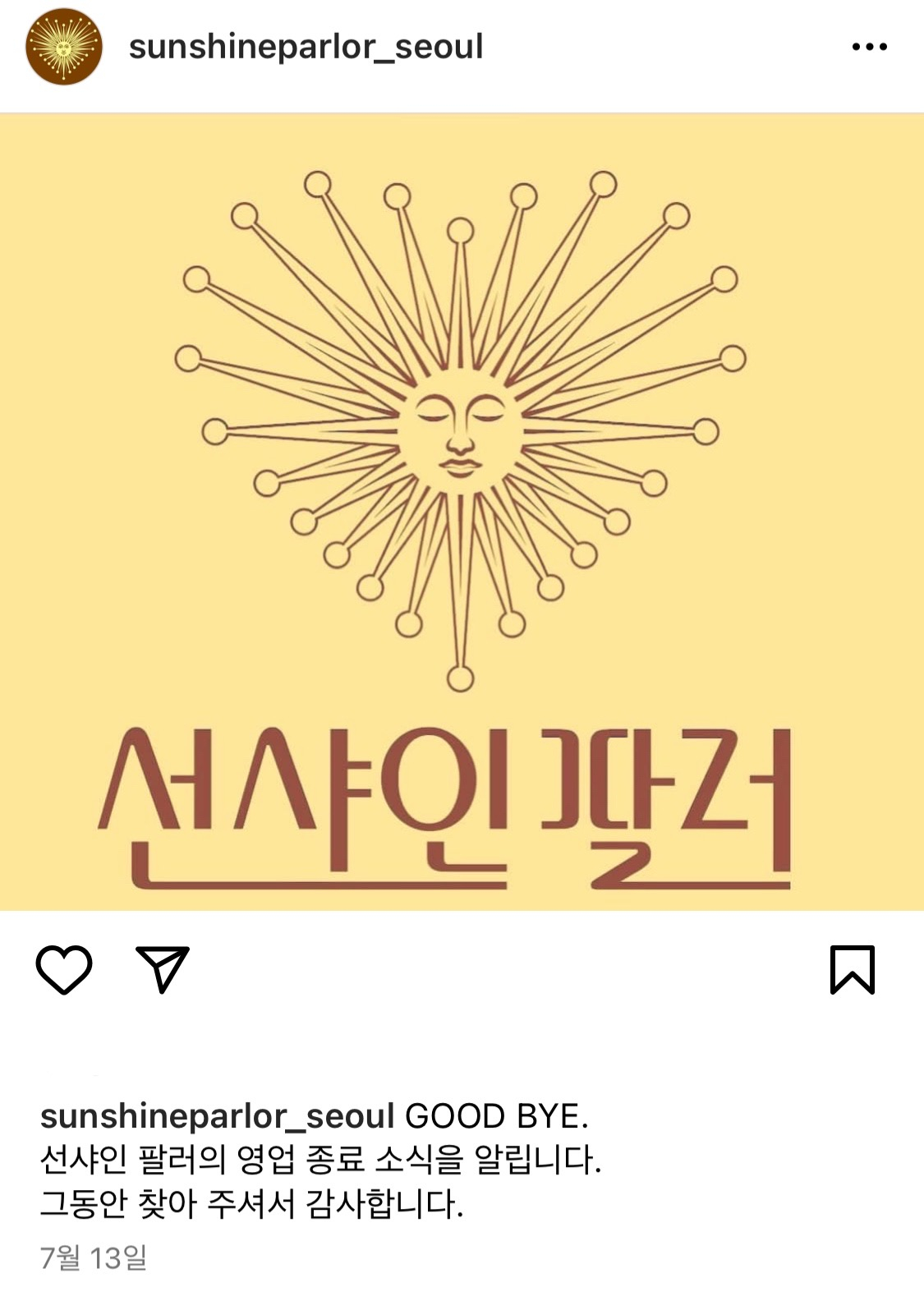Open sunshineparlor_seoul username in the caption
Image resolution: width=924 pixels, height=1310 pixels.
[218, 1116]
